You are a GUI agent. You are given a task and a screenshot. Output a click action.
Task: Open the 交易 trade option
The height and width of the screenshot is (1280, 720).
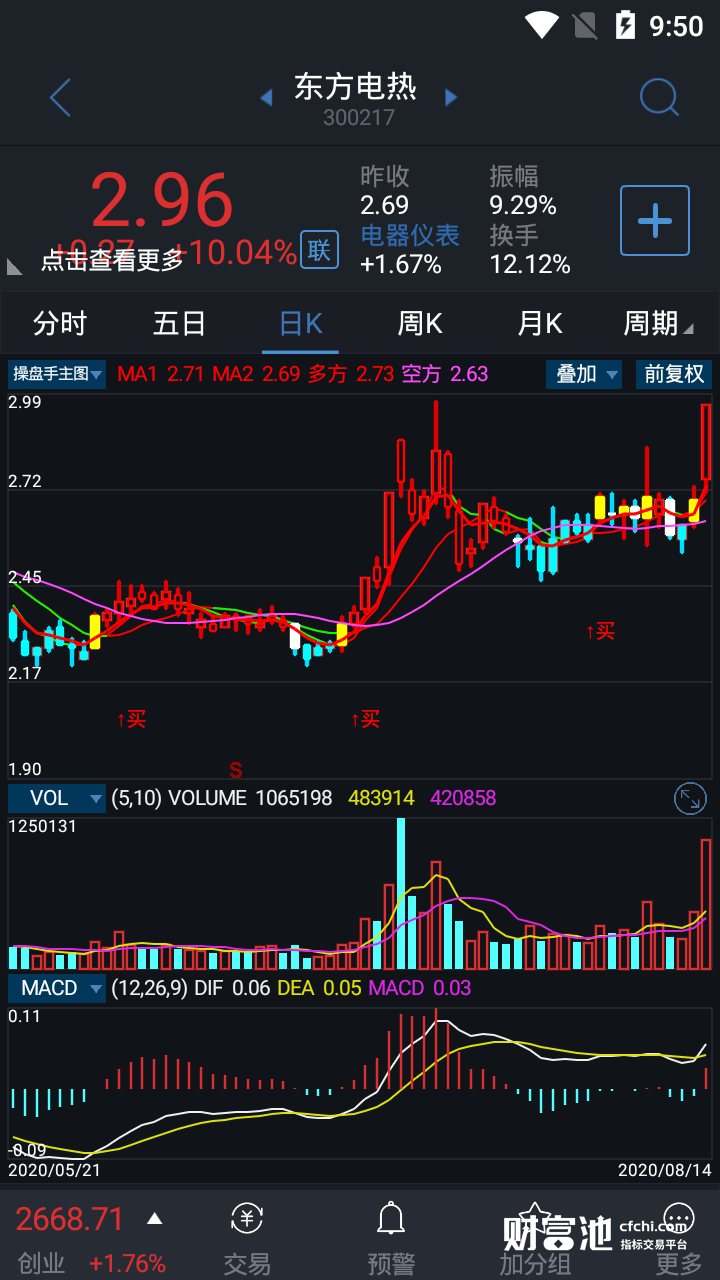(x=246, y=1240)
